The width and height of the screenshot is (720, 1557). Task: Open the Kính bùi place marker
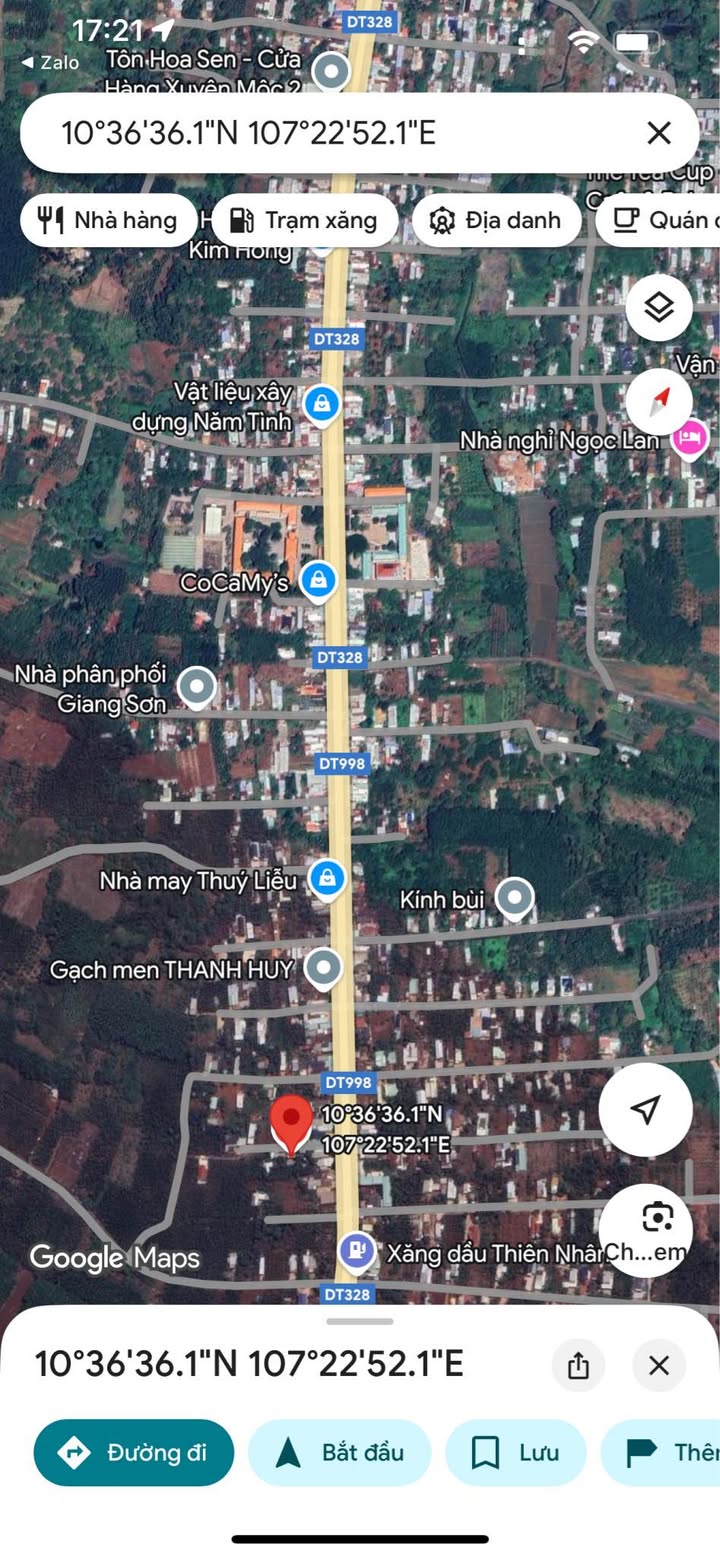point(515,898)
